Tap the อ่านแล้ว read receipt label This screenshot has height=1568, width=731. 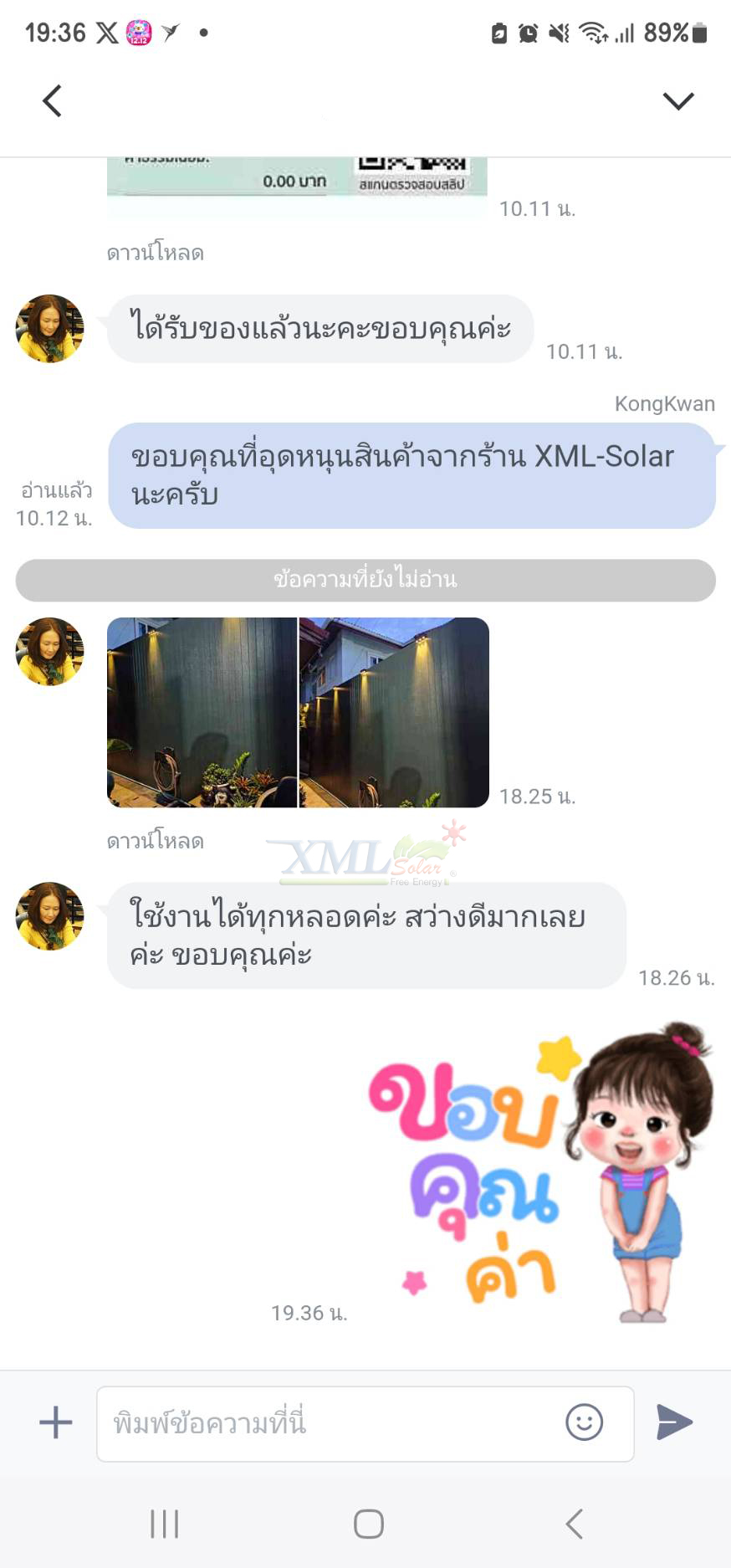pyautogui.click(x=56, y=491)
